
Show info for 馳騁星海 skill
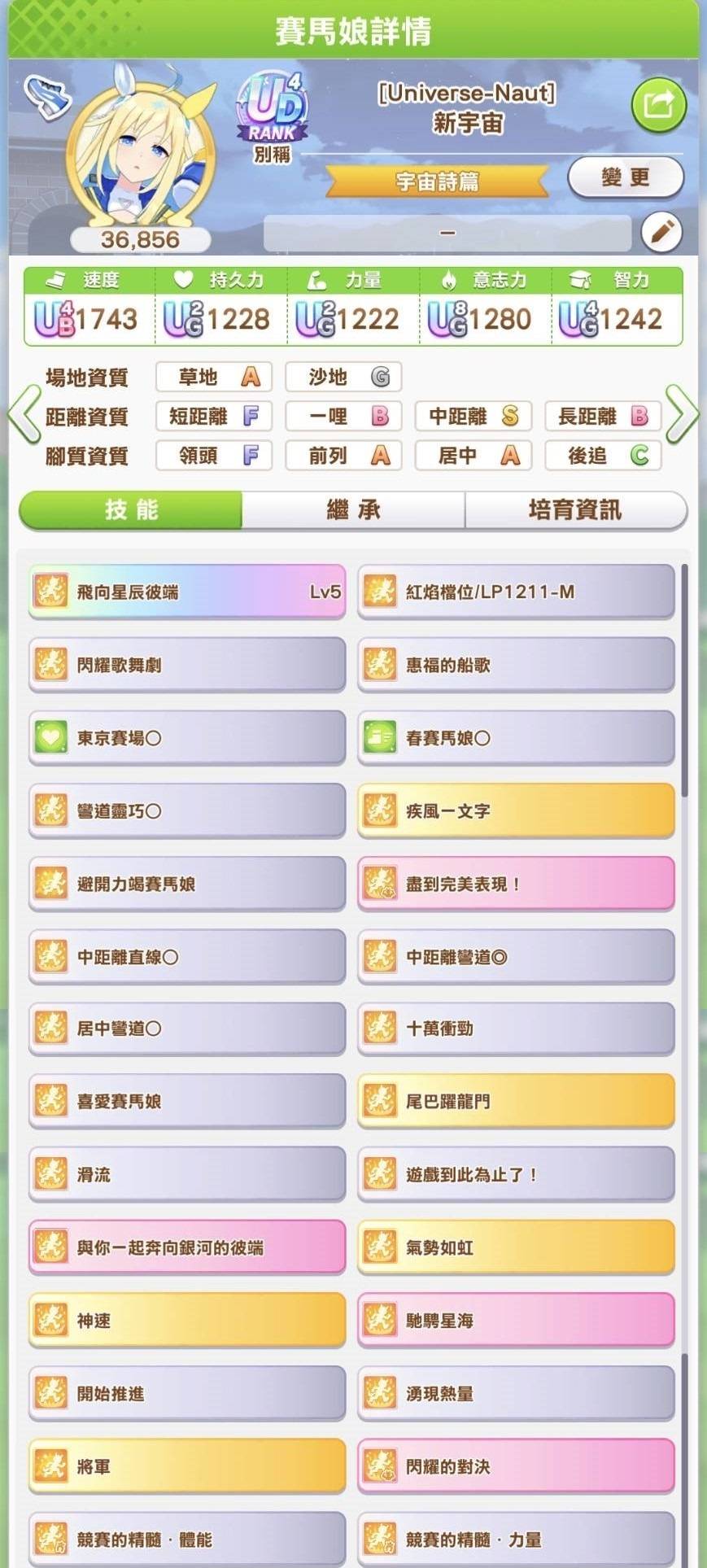click(x=516, y=1321)
